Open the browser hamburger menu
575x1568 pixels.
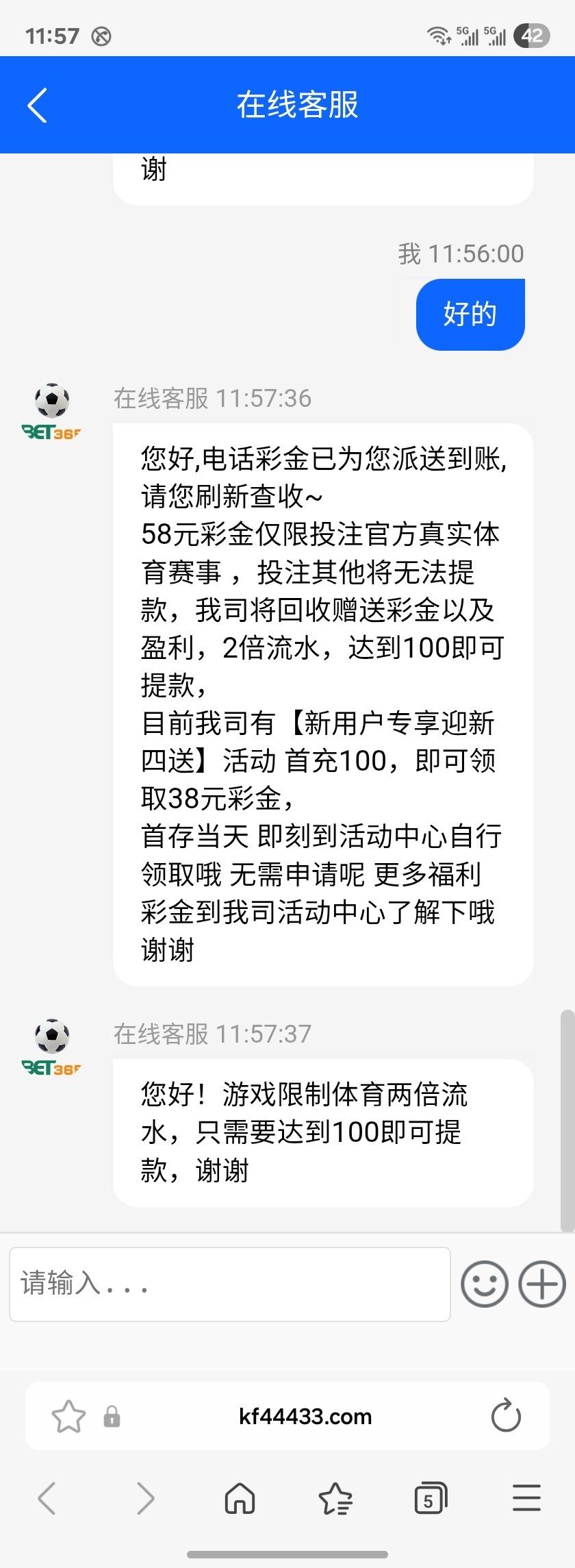[526, 1497]
